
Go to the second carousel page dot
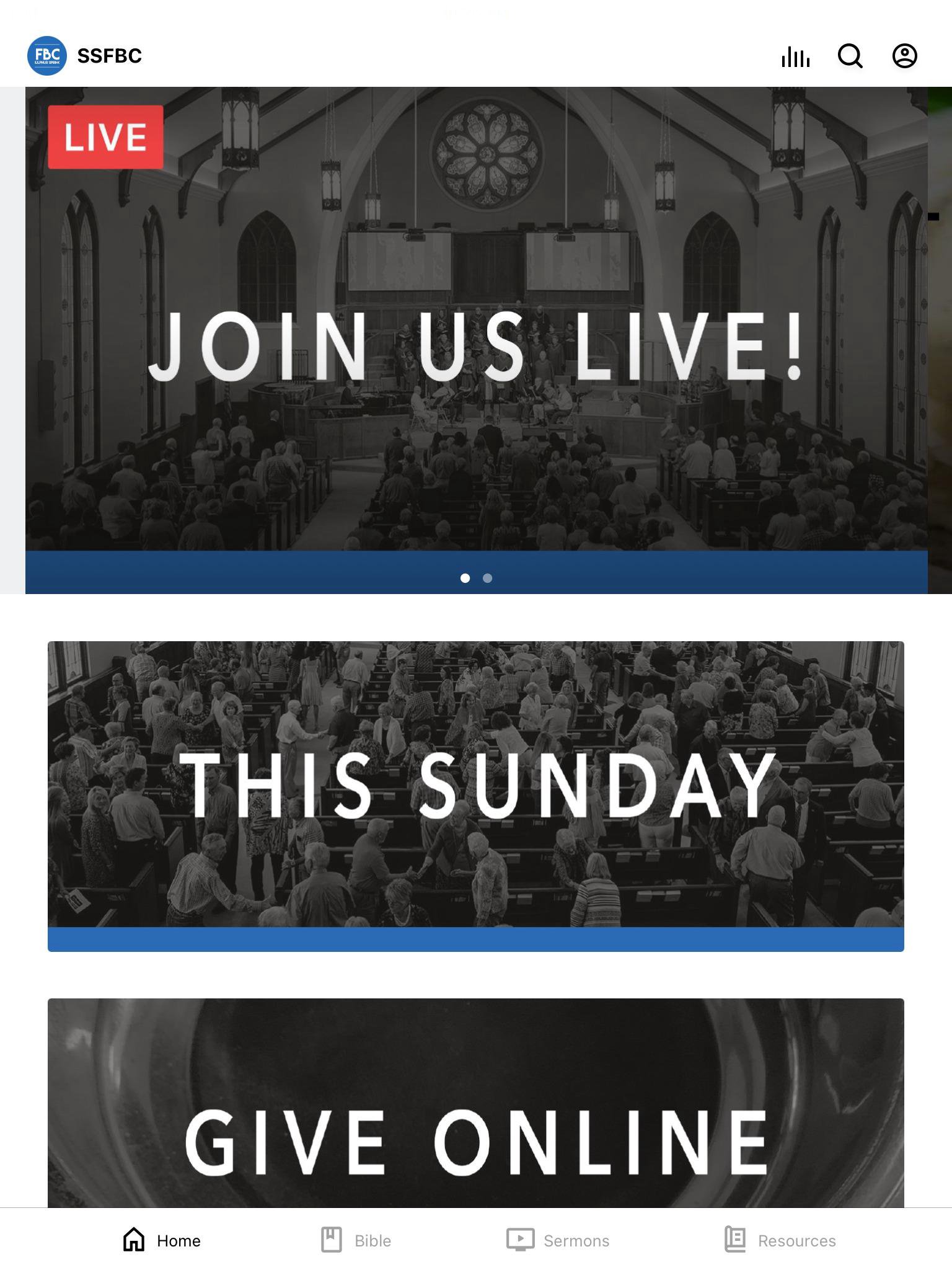(x=488, y=578)
